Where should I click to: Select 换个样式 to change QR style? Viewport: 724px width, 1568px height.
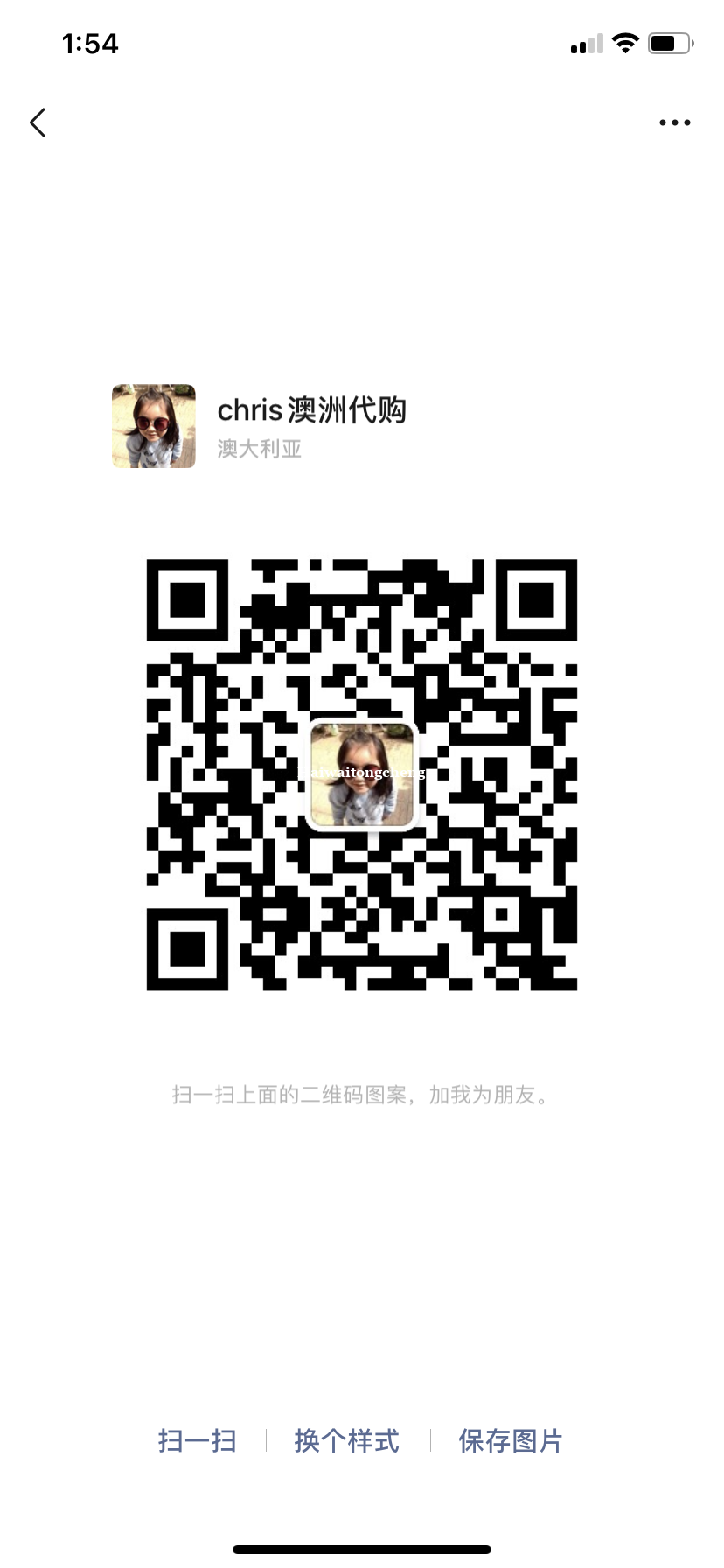347,1440
